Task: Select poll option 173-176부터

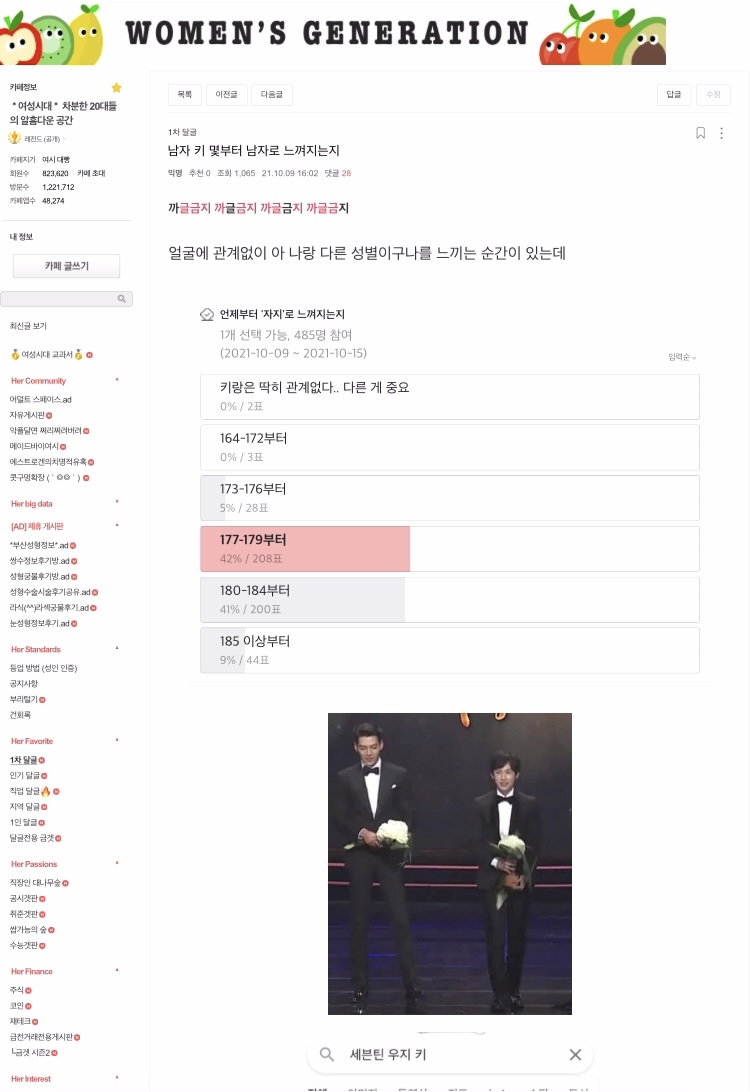Action: [x=449, y=498]
